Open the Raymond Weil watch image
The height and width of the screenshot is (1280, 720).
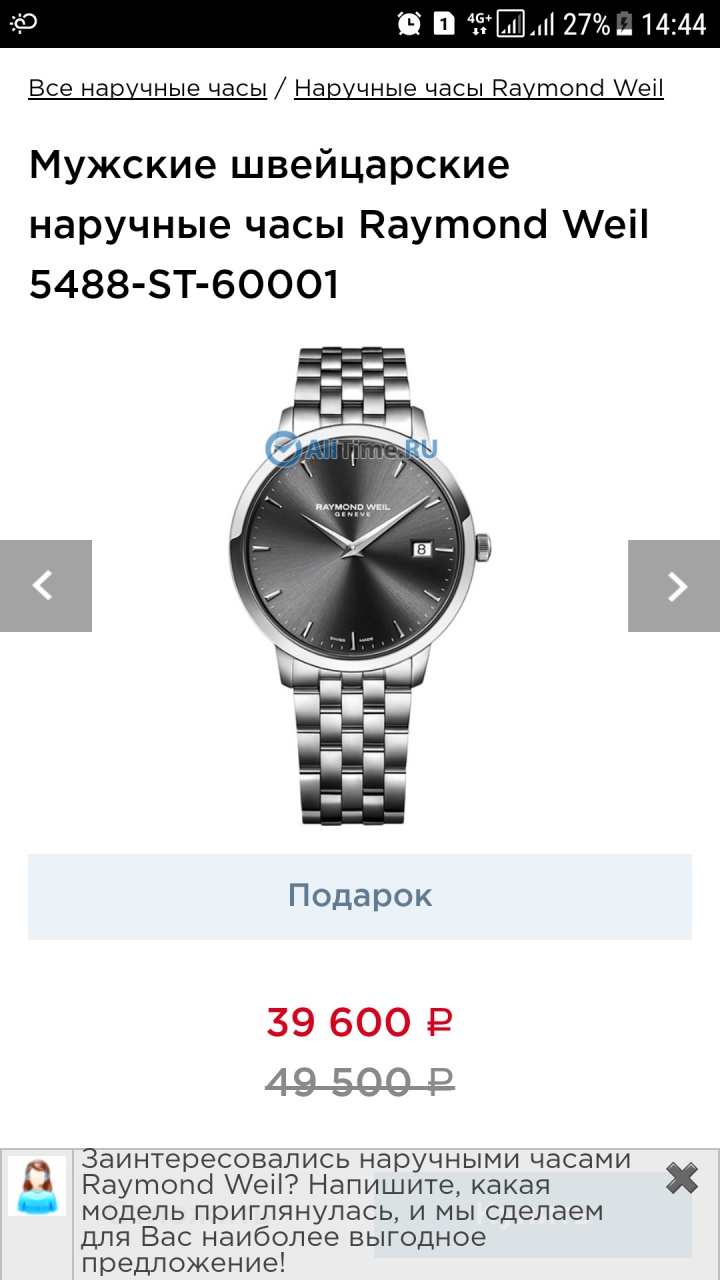(x=360, y=585)
